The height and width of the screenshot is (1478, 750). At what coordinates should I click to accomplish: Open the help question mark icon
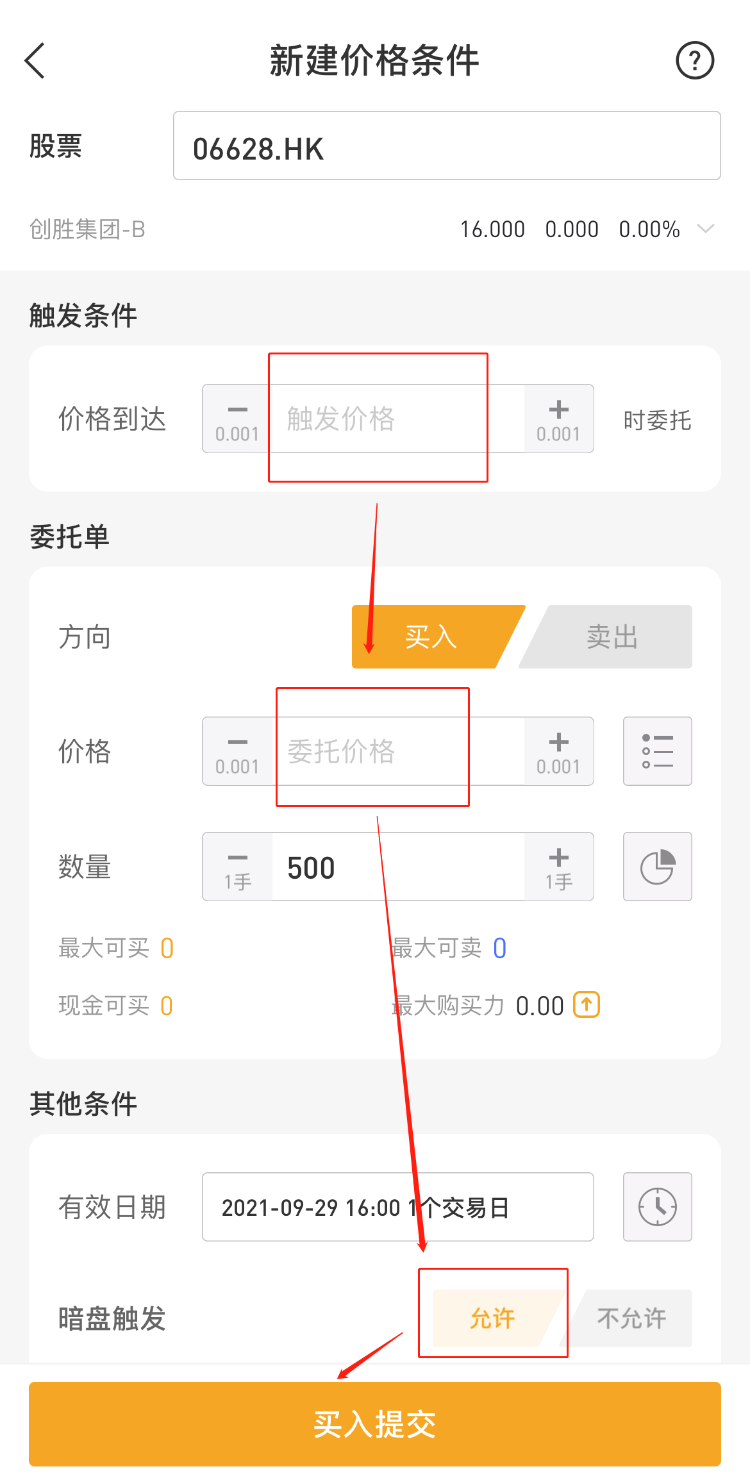695,61
